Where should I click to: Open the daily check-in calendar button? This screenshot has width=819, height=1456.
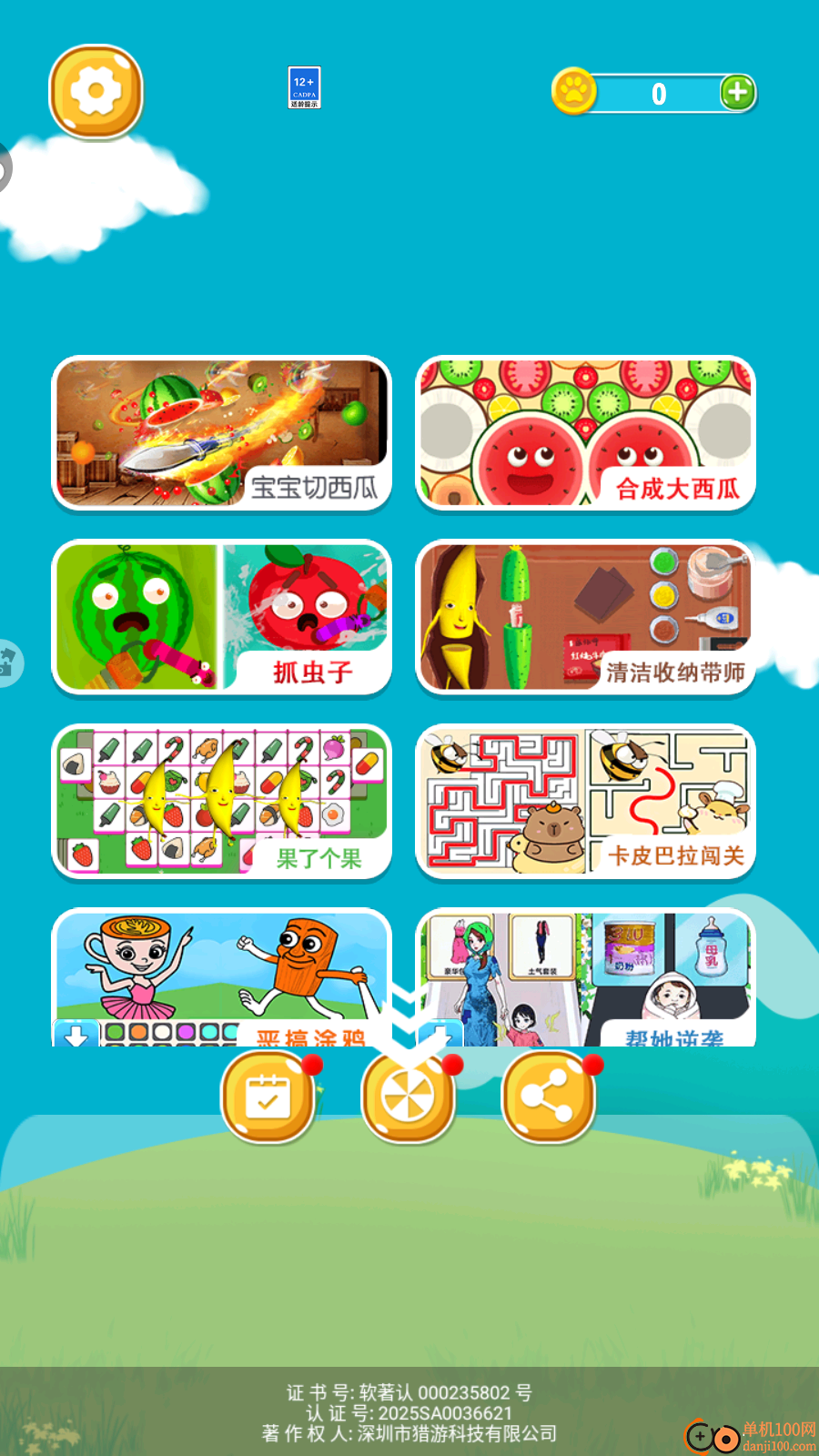[268, 1097]
